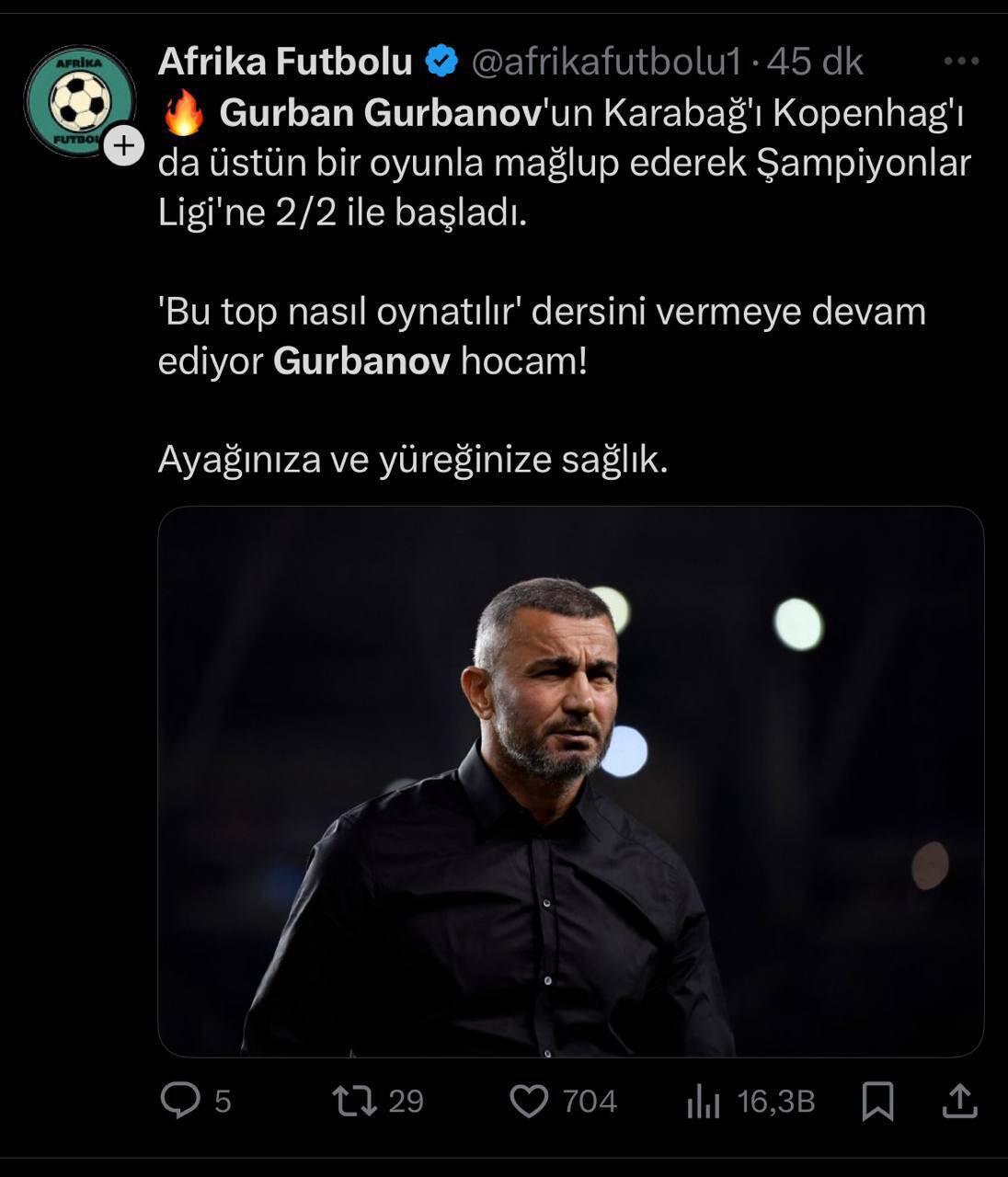Open the attached photo in the tweet

(570, 782)
